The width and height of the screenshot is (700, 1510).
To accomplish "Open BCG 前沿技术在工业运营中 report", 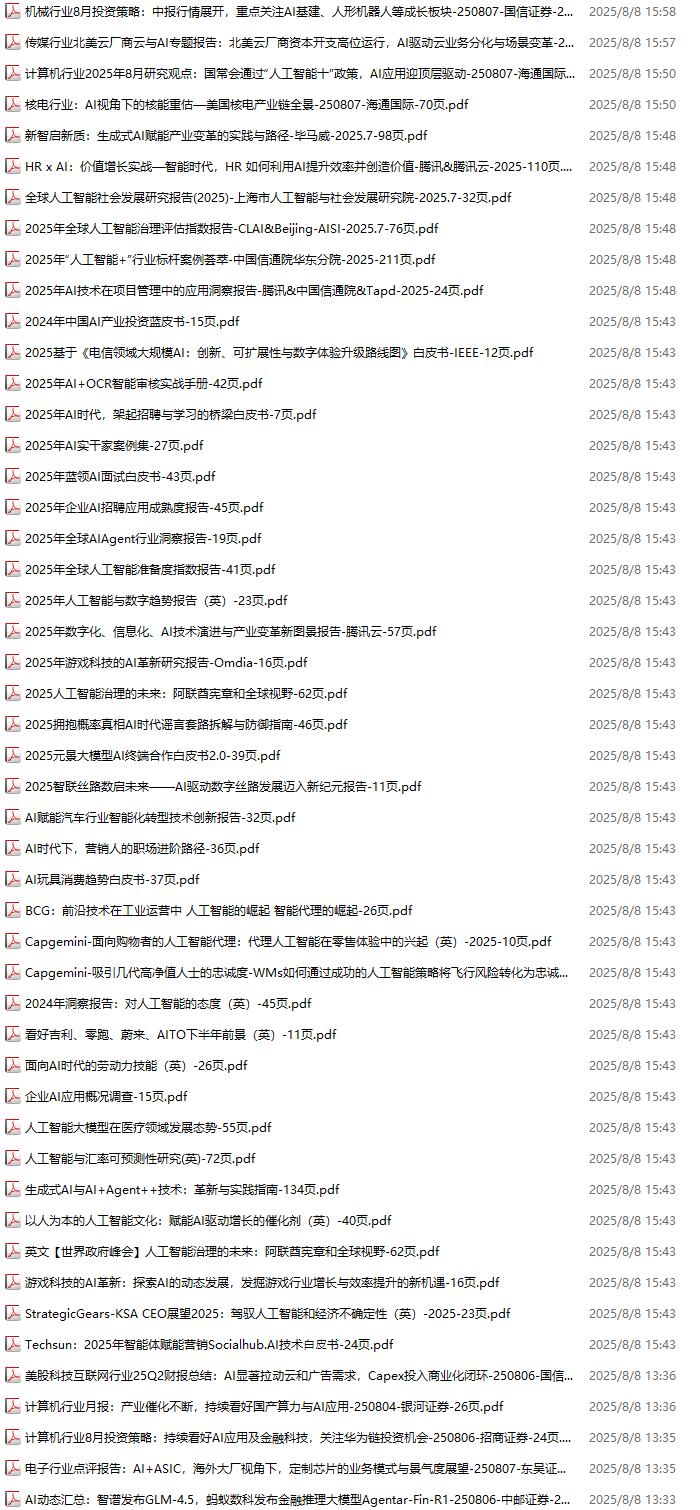I will pos(218,911).
